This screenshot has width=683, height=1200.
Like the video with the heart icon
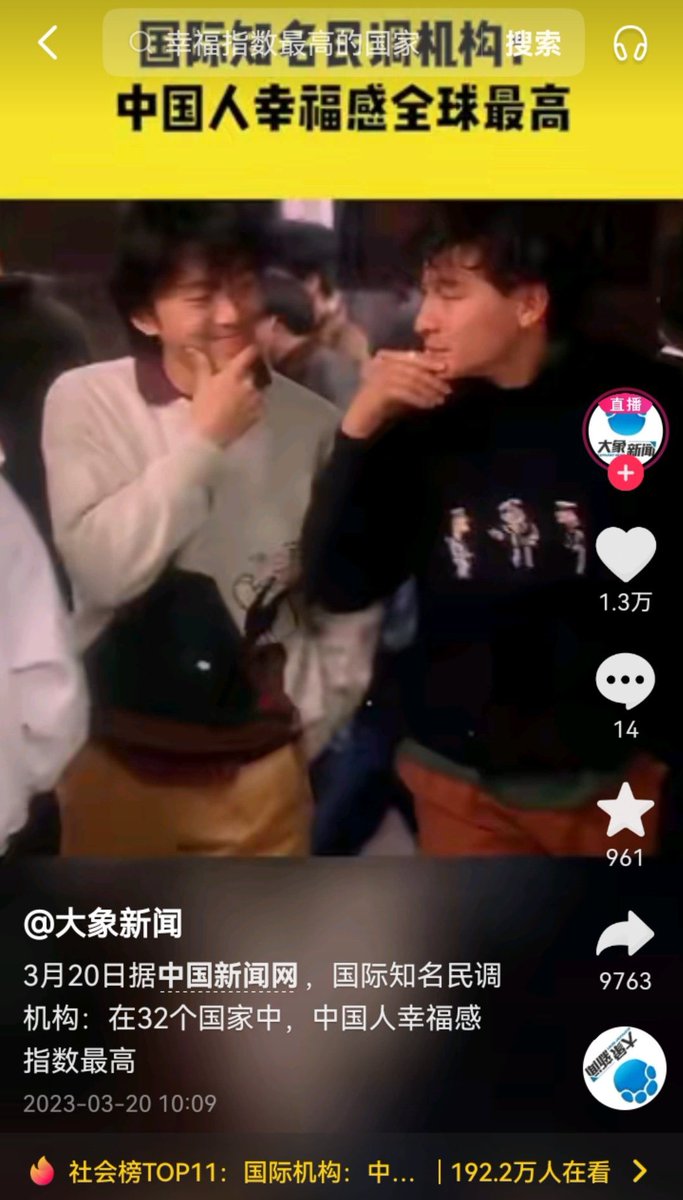click(x=626, y=553)
